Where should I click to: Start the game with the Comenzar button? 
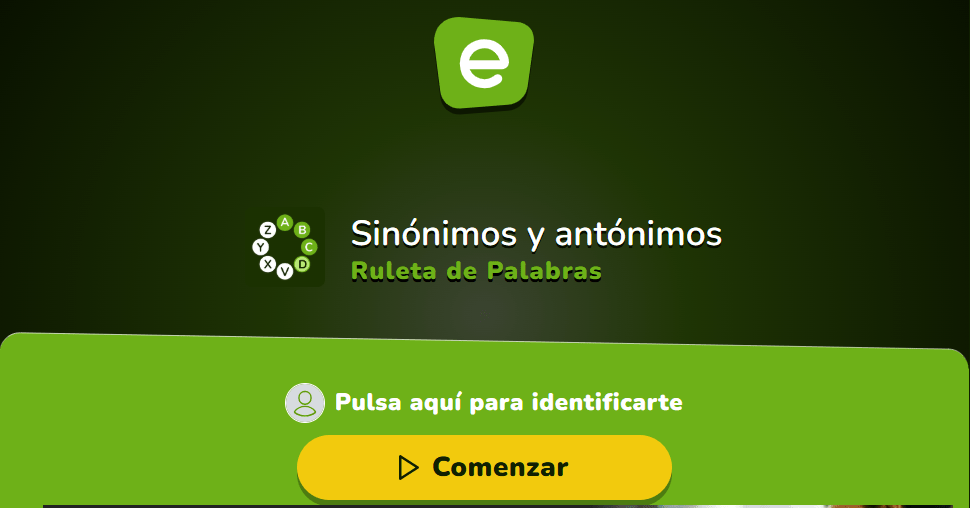(484, 467)
